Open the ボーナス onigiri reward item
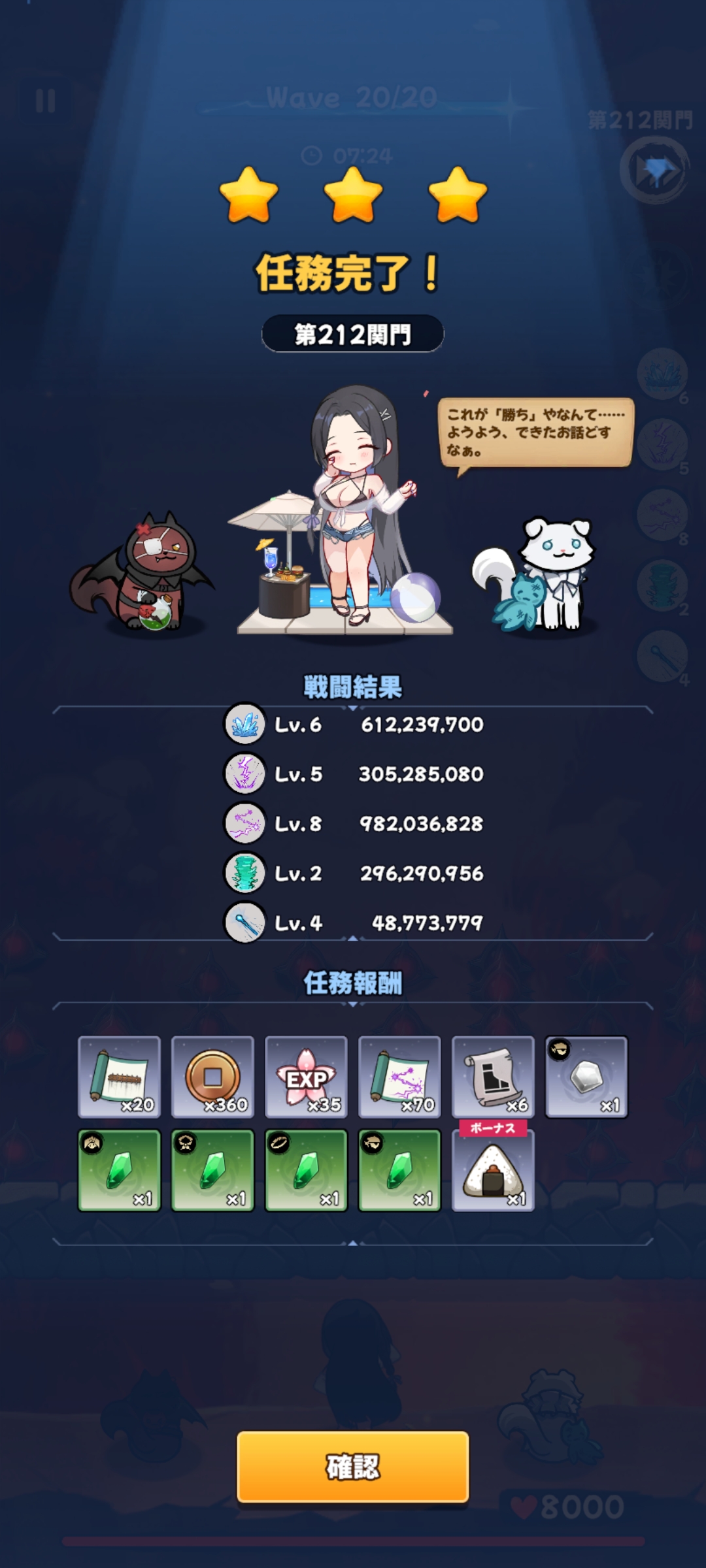 pos(493,1171)
